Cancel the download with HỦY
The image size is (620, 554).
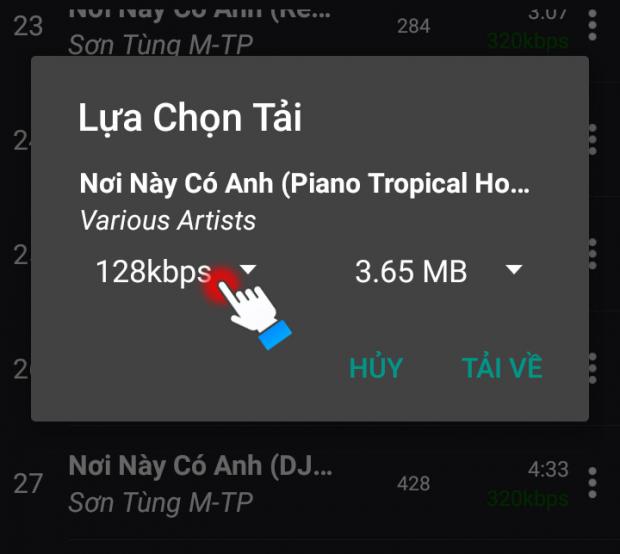click(x=376, y=367)
